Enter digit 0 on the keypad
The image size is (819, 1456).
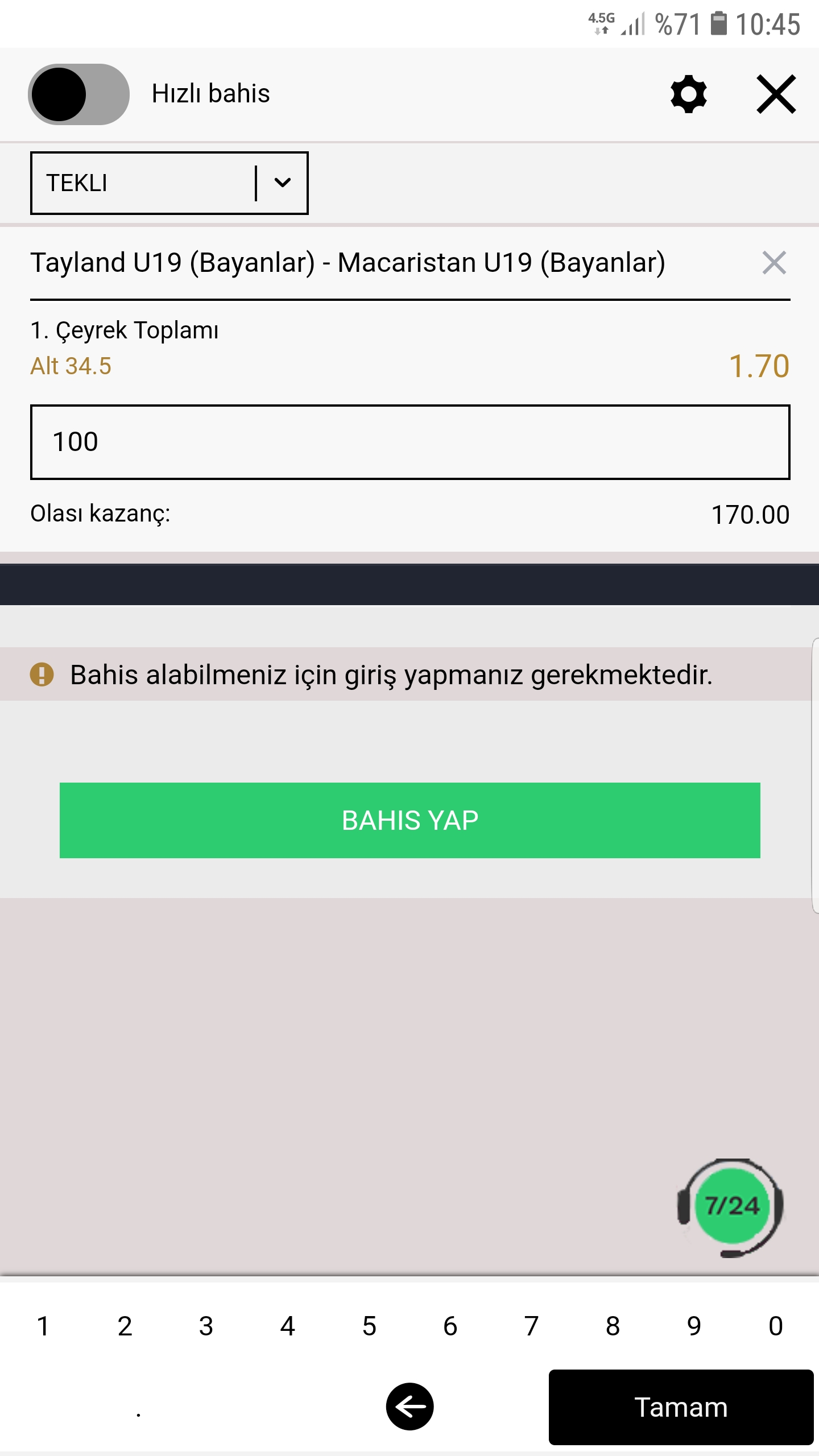776,1326
